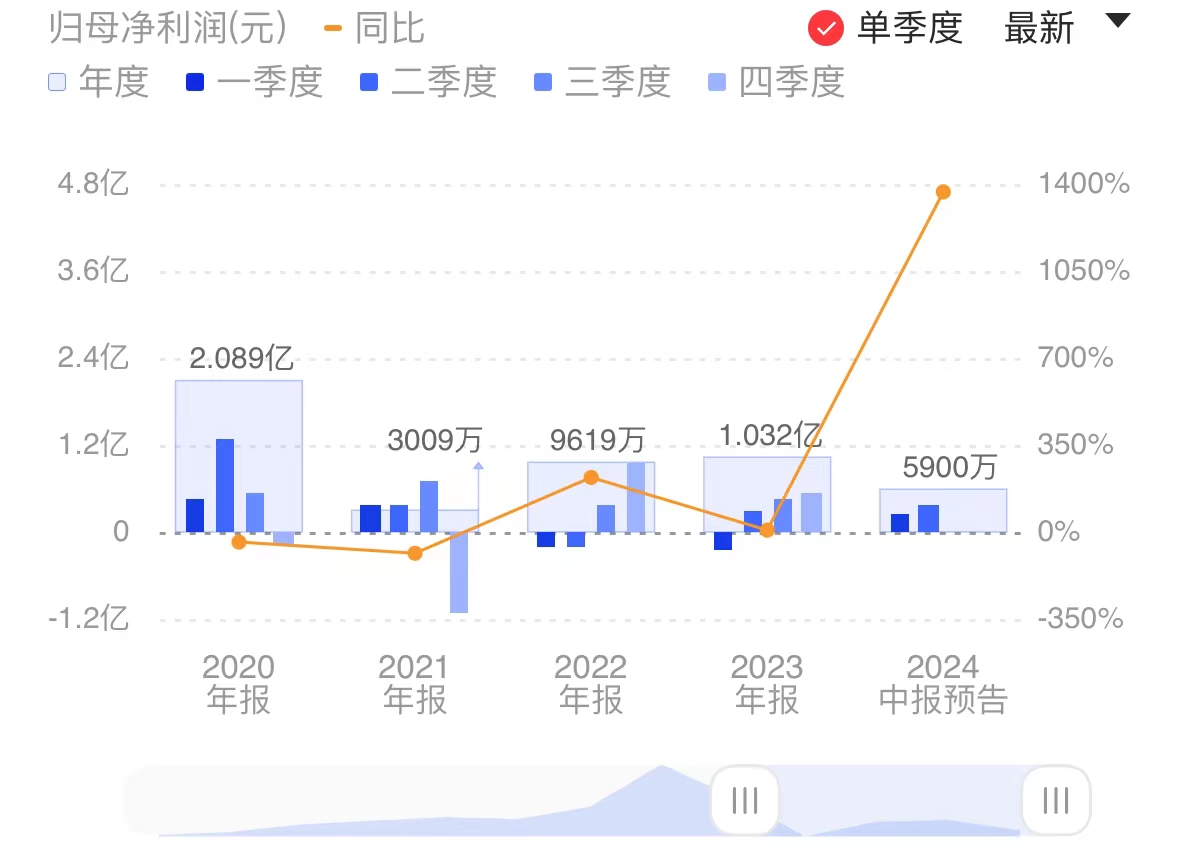Toggle the 同比 line in legend
The width and height of the screenshot is (1179, 852).
pyautogui.click(x=376, y=28)
